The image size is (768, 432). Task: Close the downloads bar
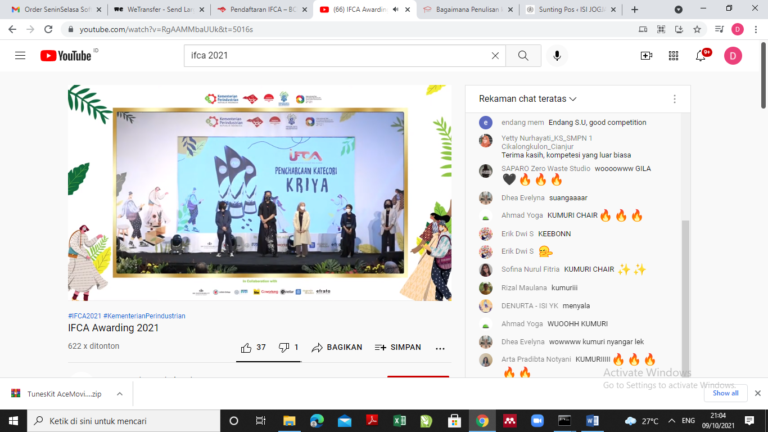757,393
